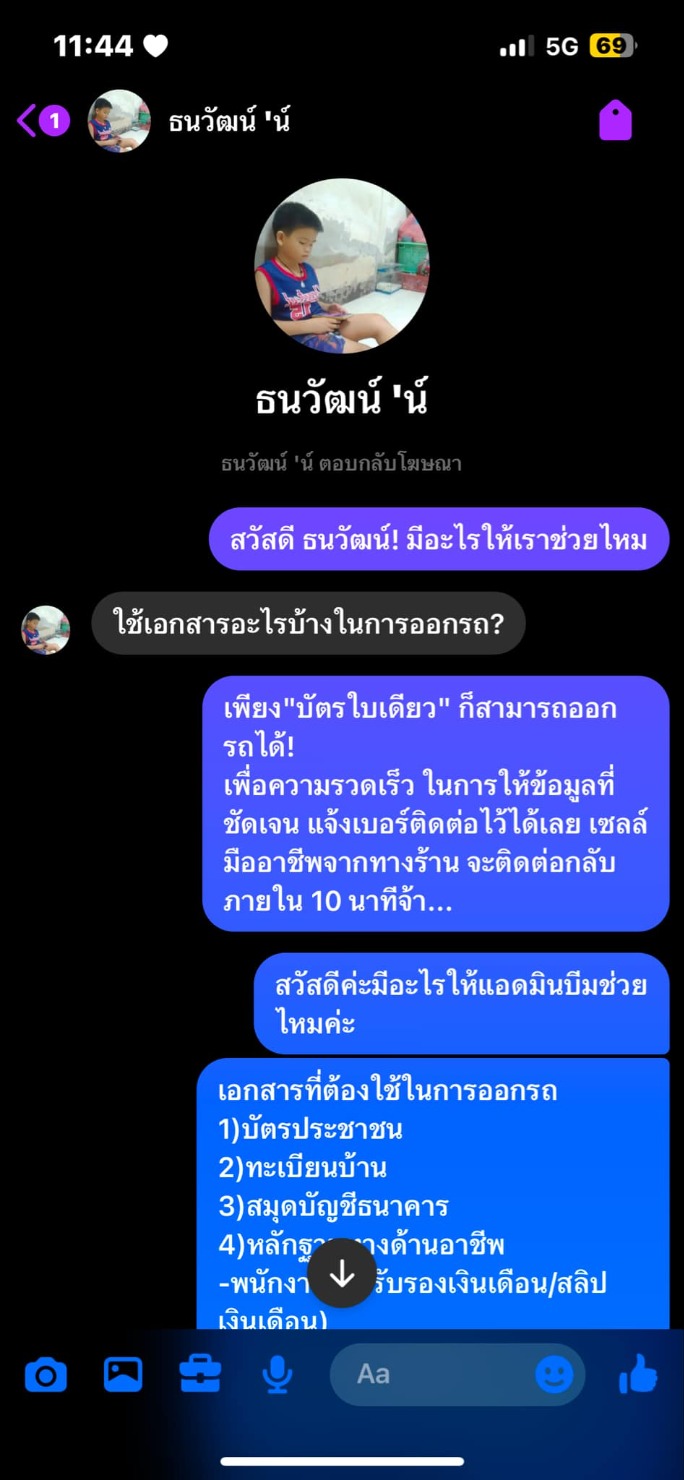Image resolution: width=684 pixels, height=1480 pixels.
Task: Open the camera to take a photo
Action: click(46, 1375)
